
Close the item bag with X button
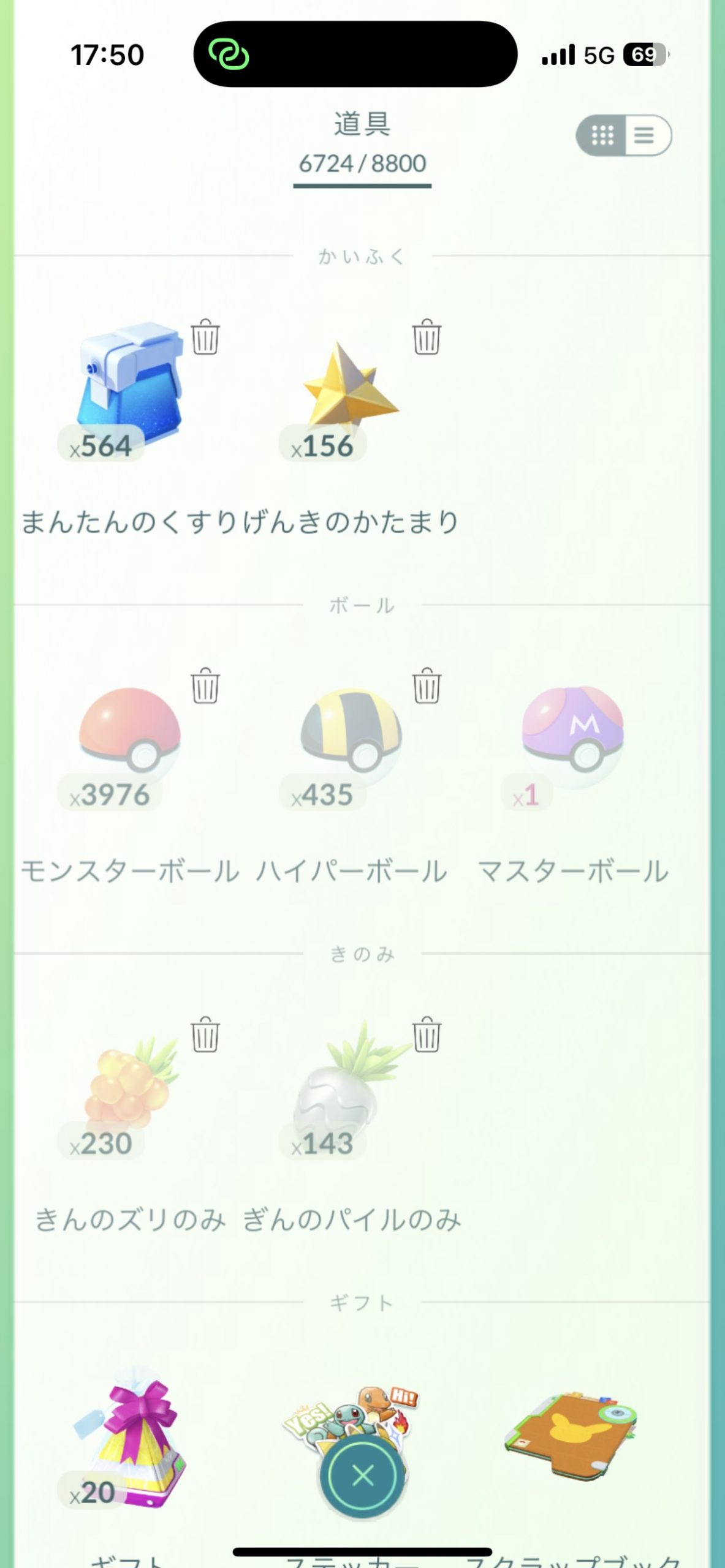pos(363,1476)
